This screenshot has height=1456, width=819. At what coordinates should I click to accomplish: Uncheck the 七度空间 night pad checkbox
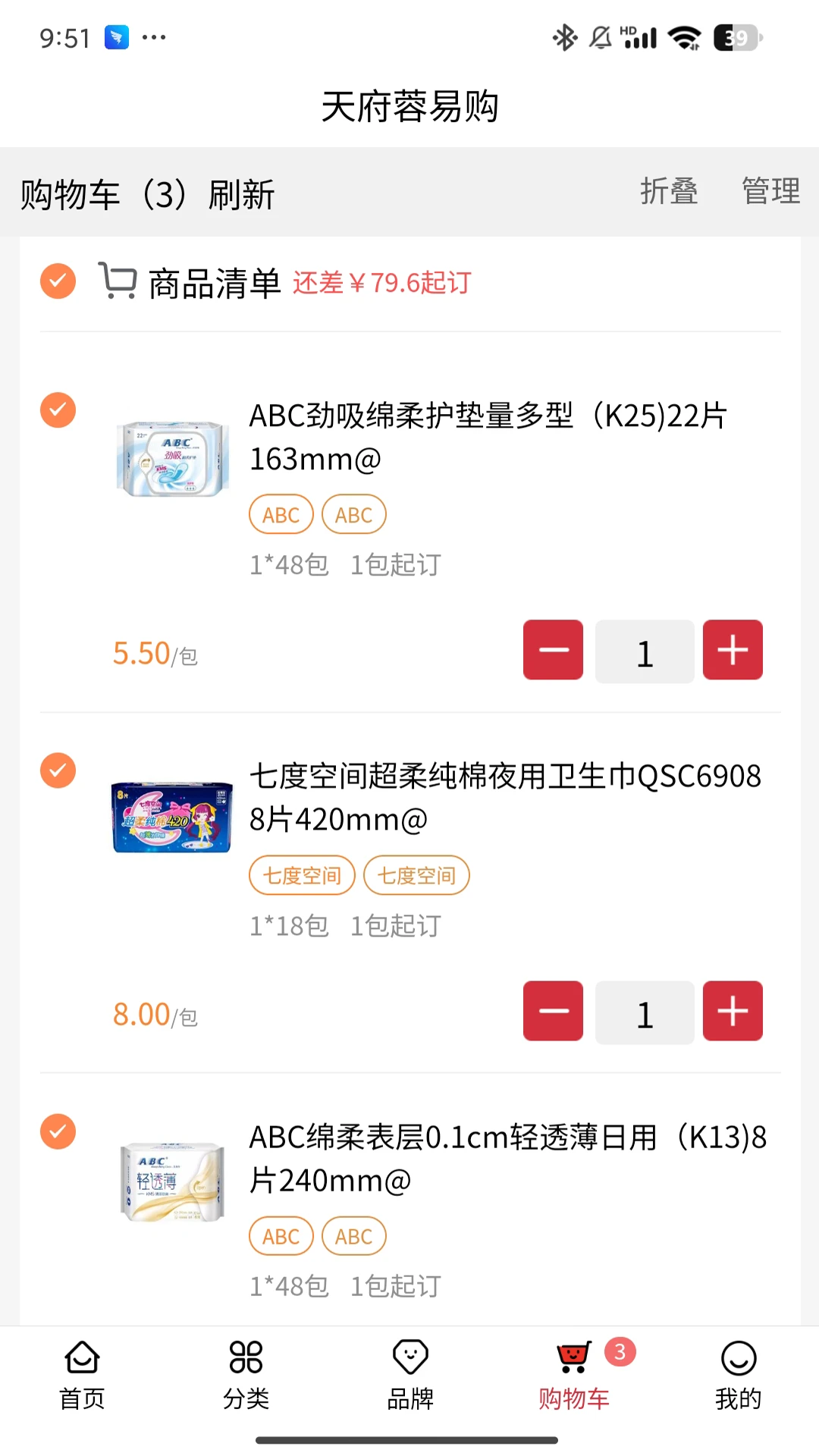coord(57,770)
